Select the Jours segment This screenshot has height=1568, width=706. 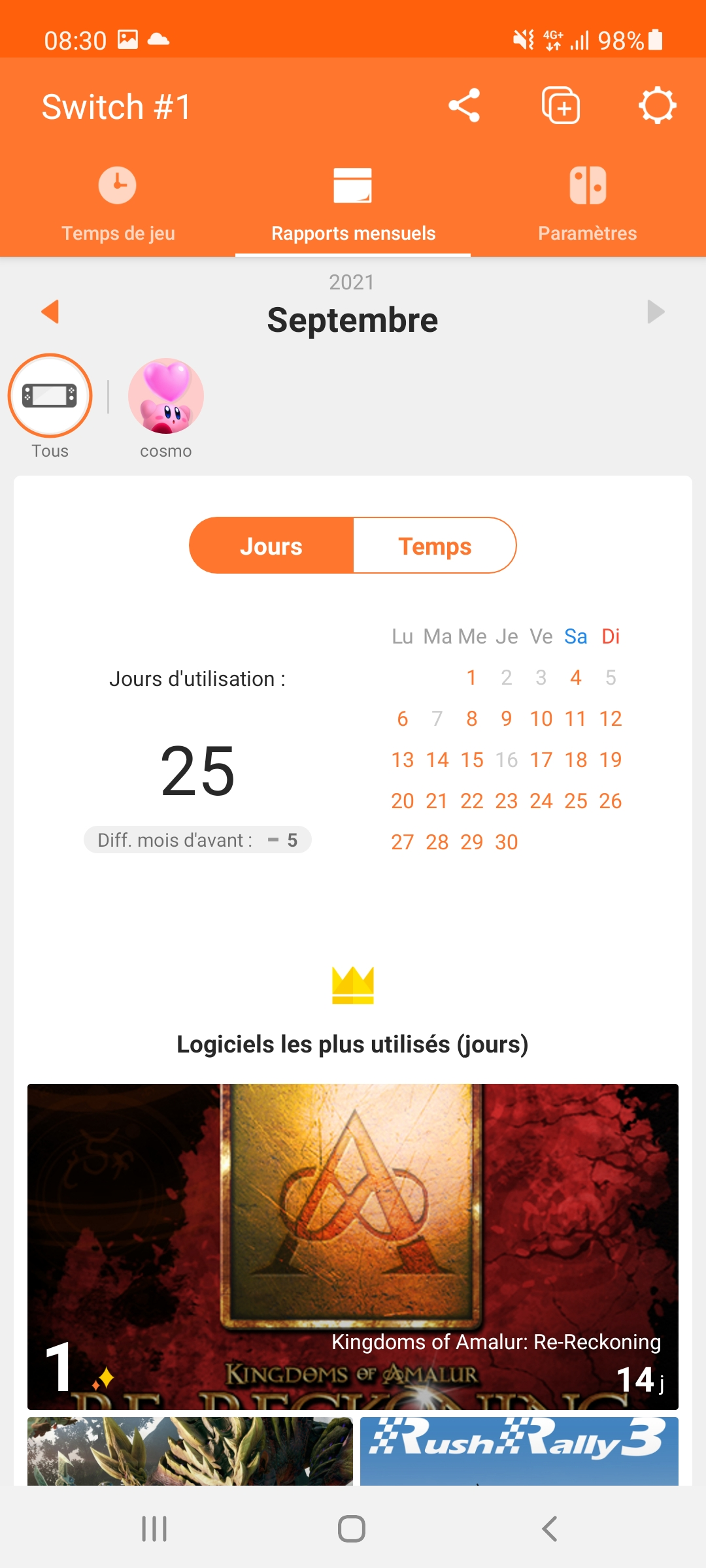tap(271, 546)
